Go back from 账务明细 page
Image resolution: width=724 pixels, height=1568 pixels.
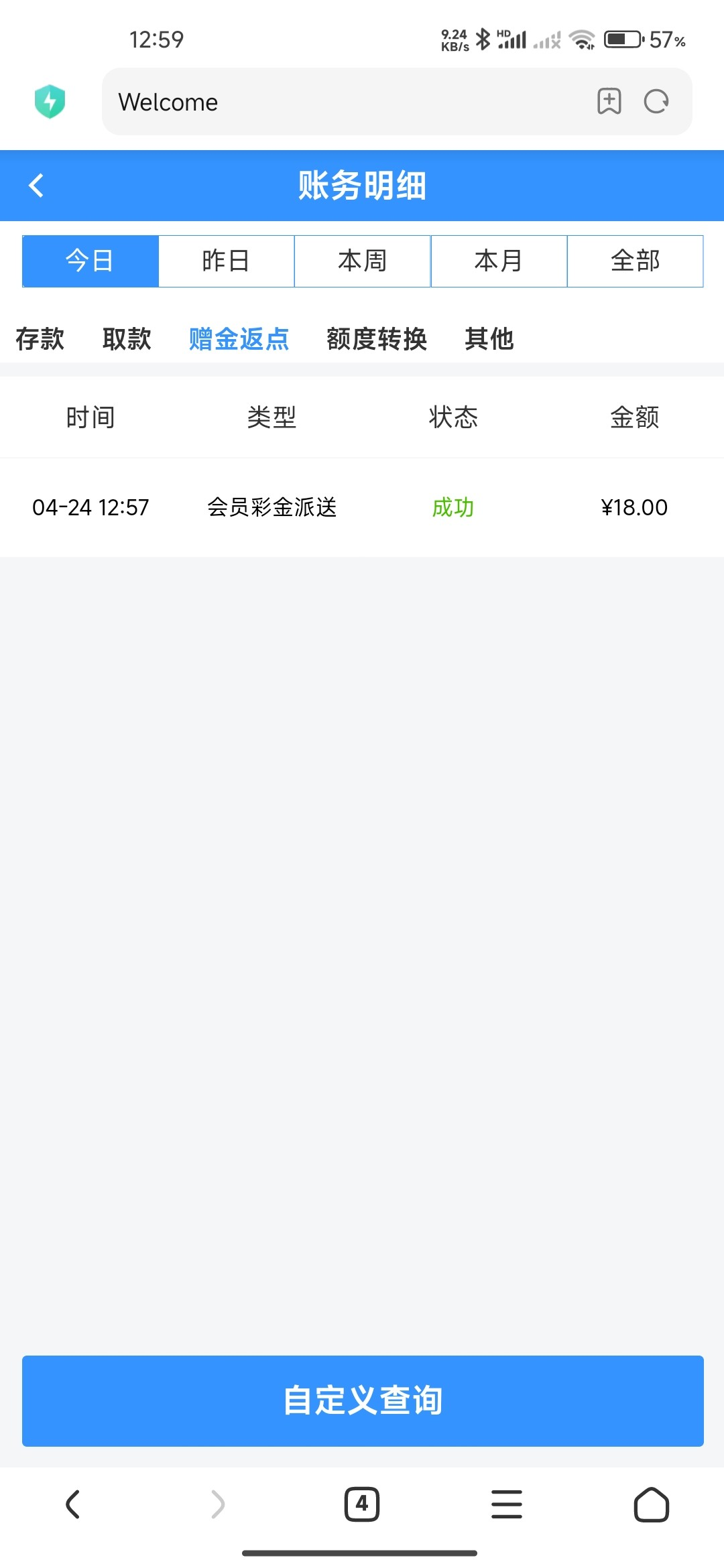tap(37, 186)
